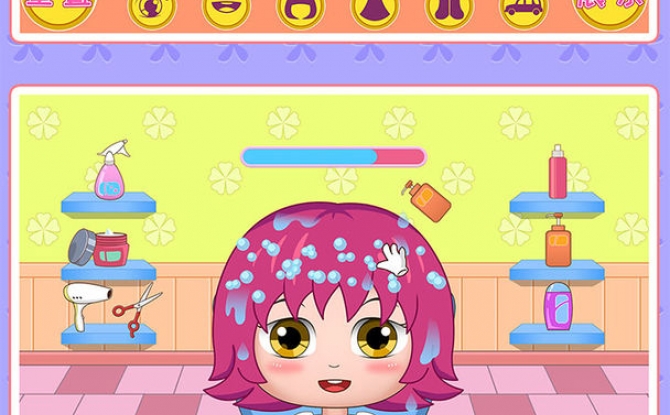Screen dimensions: 670x415
Task: Open the head profile category in the top bar
Action: pos(152,10)
